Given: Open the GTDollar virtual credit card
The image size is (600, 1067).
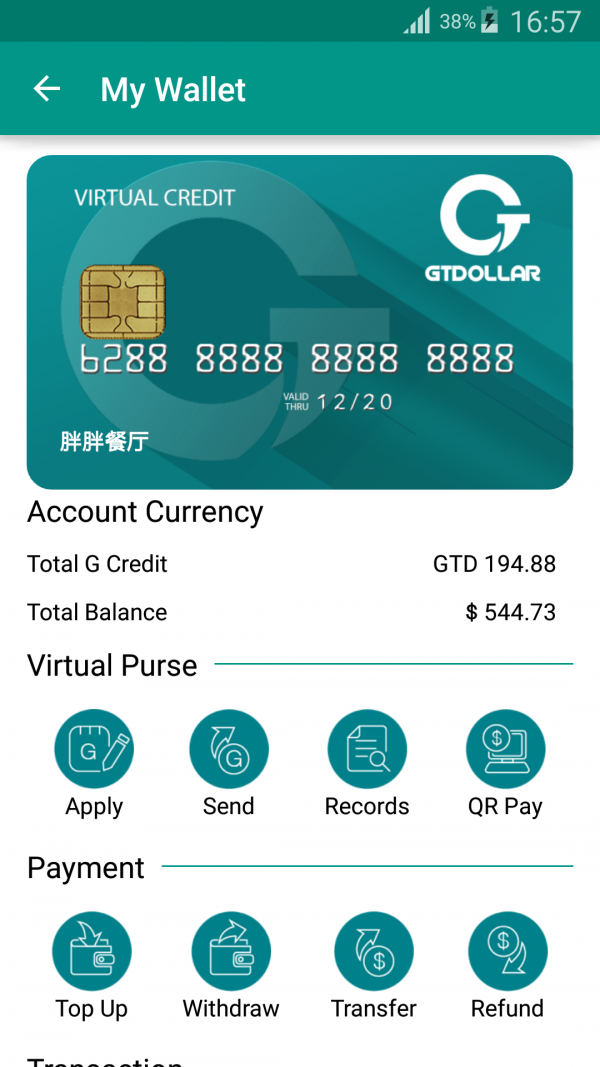Looking at the screenshot, I should (299, 321).
